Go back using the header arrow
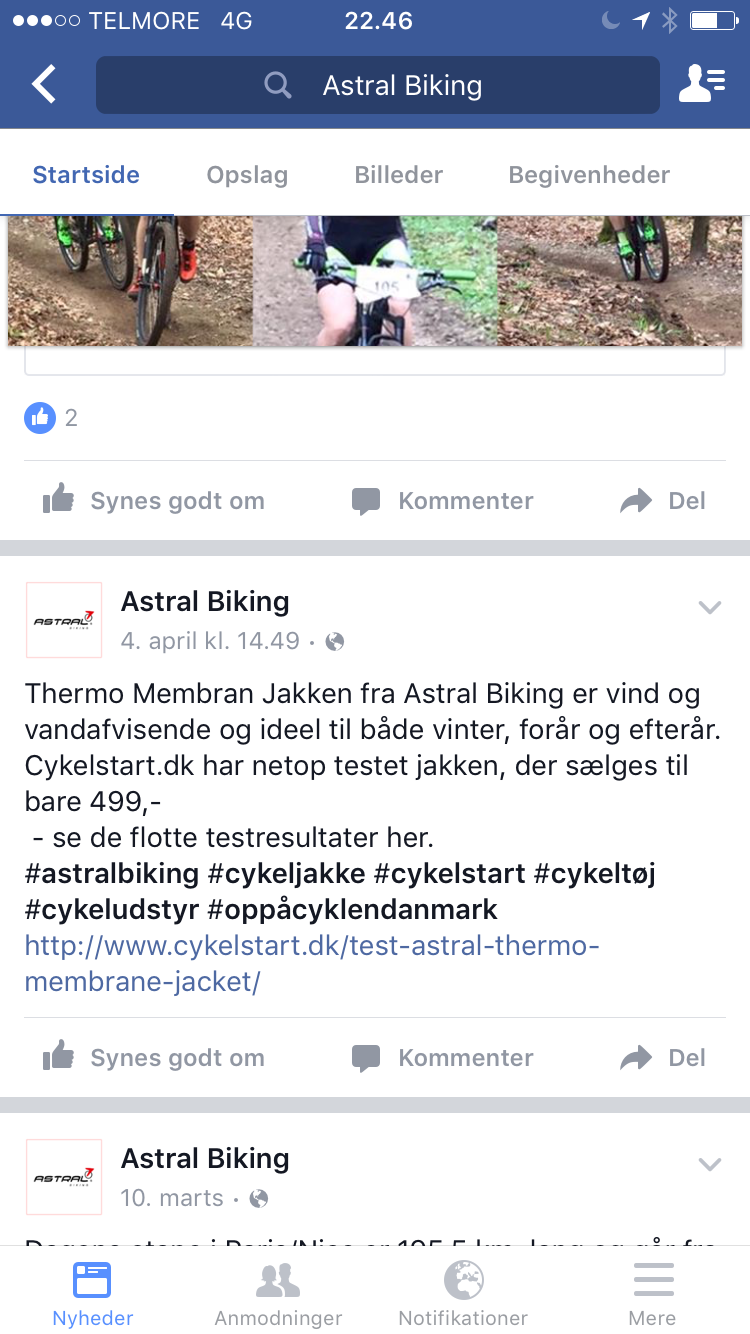The width and height of the screenshot is (750, 1334). tap(44, 85)
